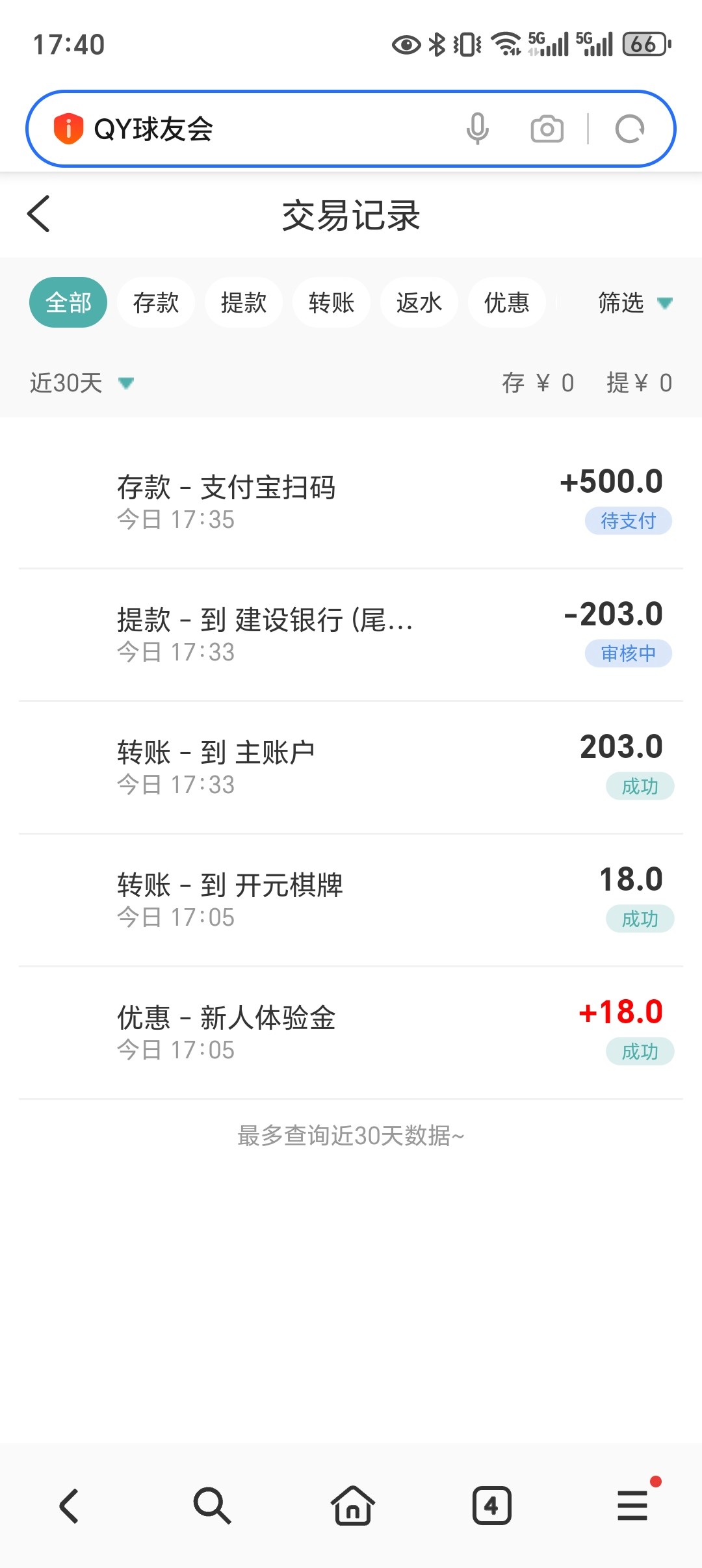The height and width of the screenshot is (1568, 702).
Task: View the 转账 - 到 主账户 transaction
Action: click(x=351, y=767)
